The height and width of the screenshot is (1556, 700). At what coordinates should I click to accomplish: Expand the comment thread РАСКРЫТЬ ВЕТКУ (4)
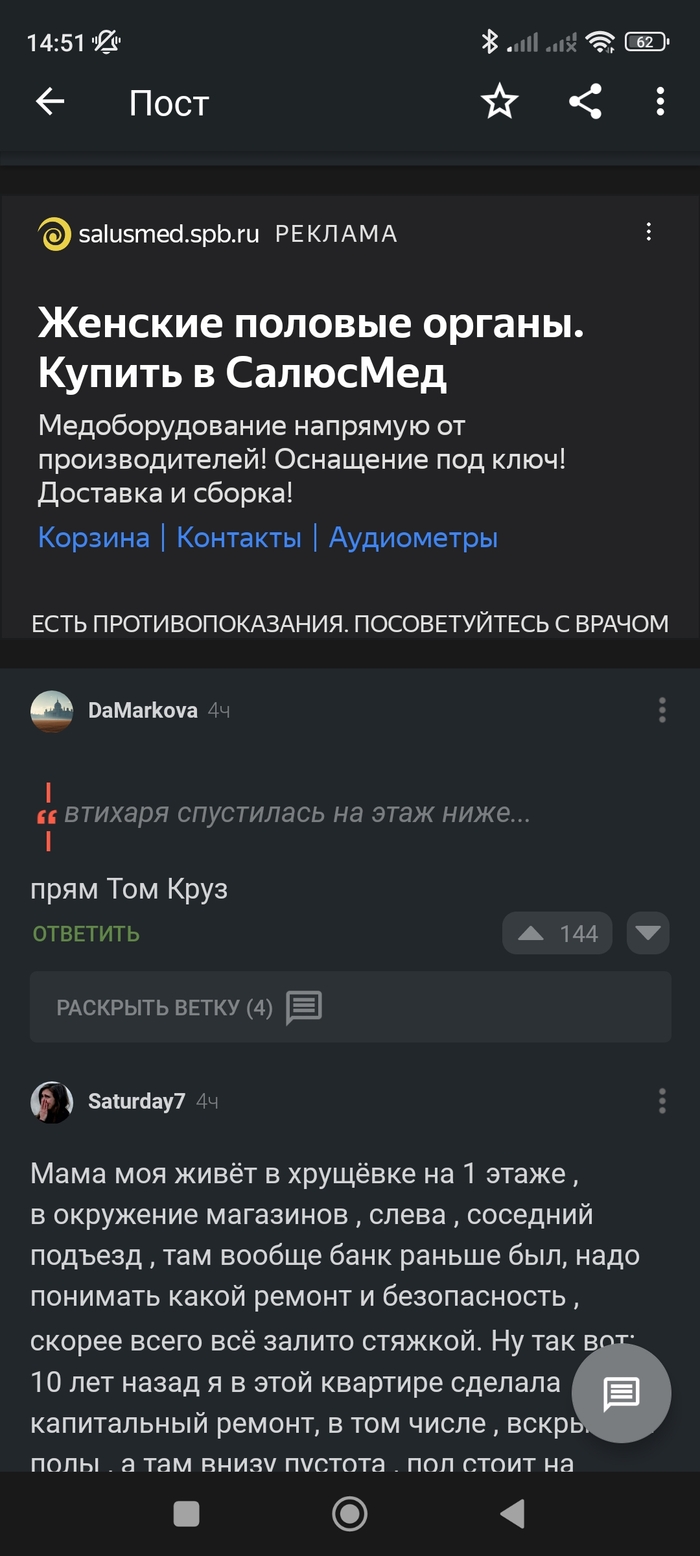[350, 1007]
